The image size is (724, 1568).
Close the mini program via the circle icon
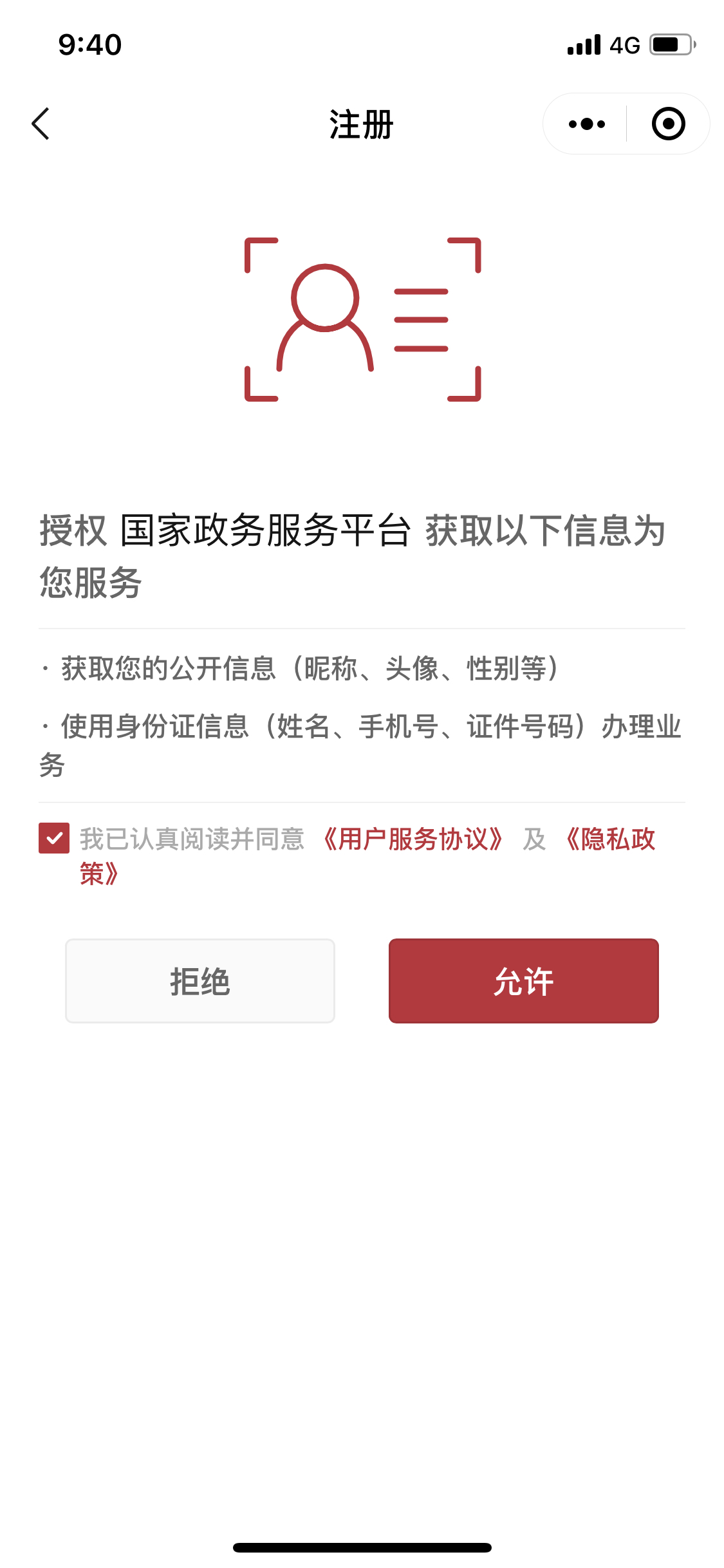coord(668,124)
